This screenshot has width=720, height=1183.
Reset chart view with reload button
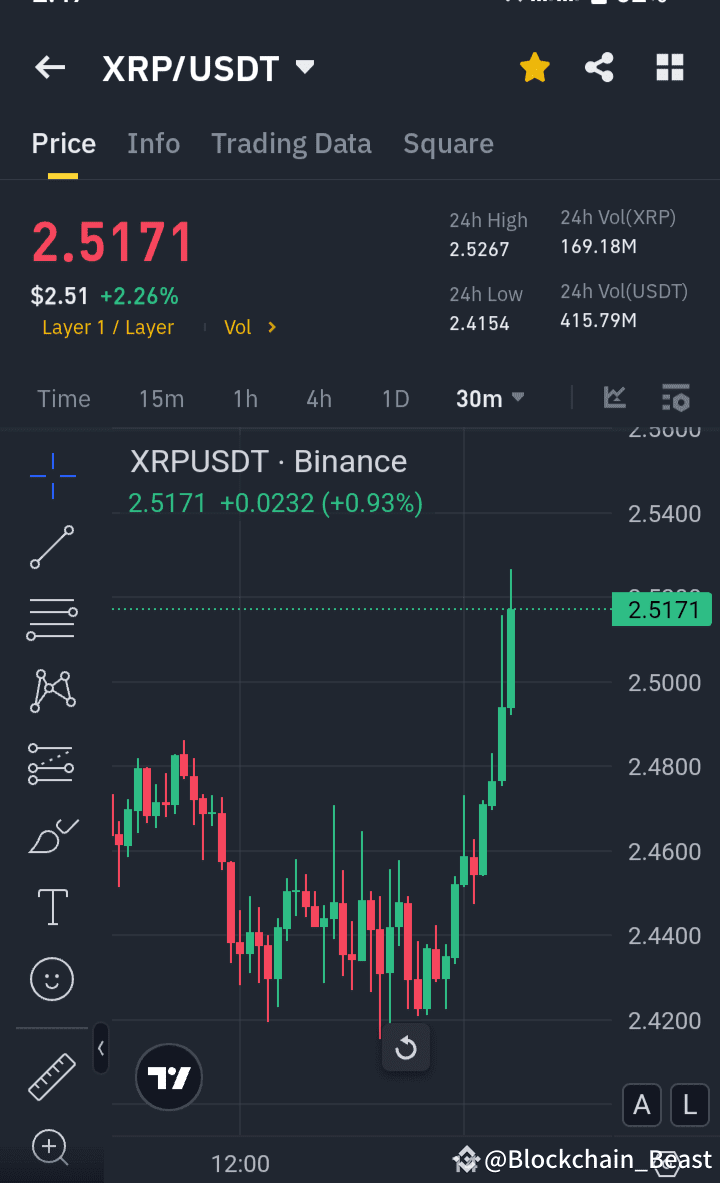click(x=405, y=1048)
